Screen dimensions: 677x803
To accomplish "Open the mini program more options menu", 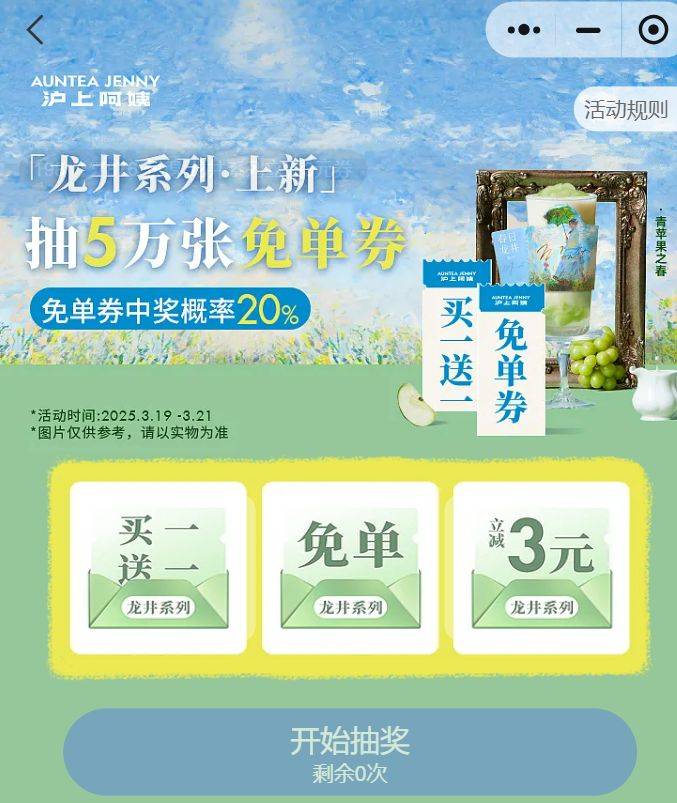I will point(523,30).
